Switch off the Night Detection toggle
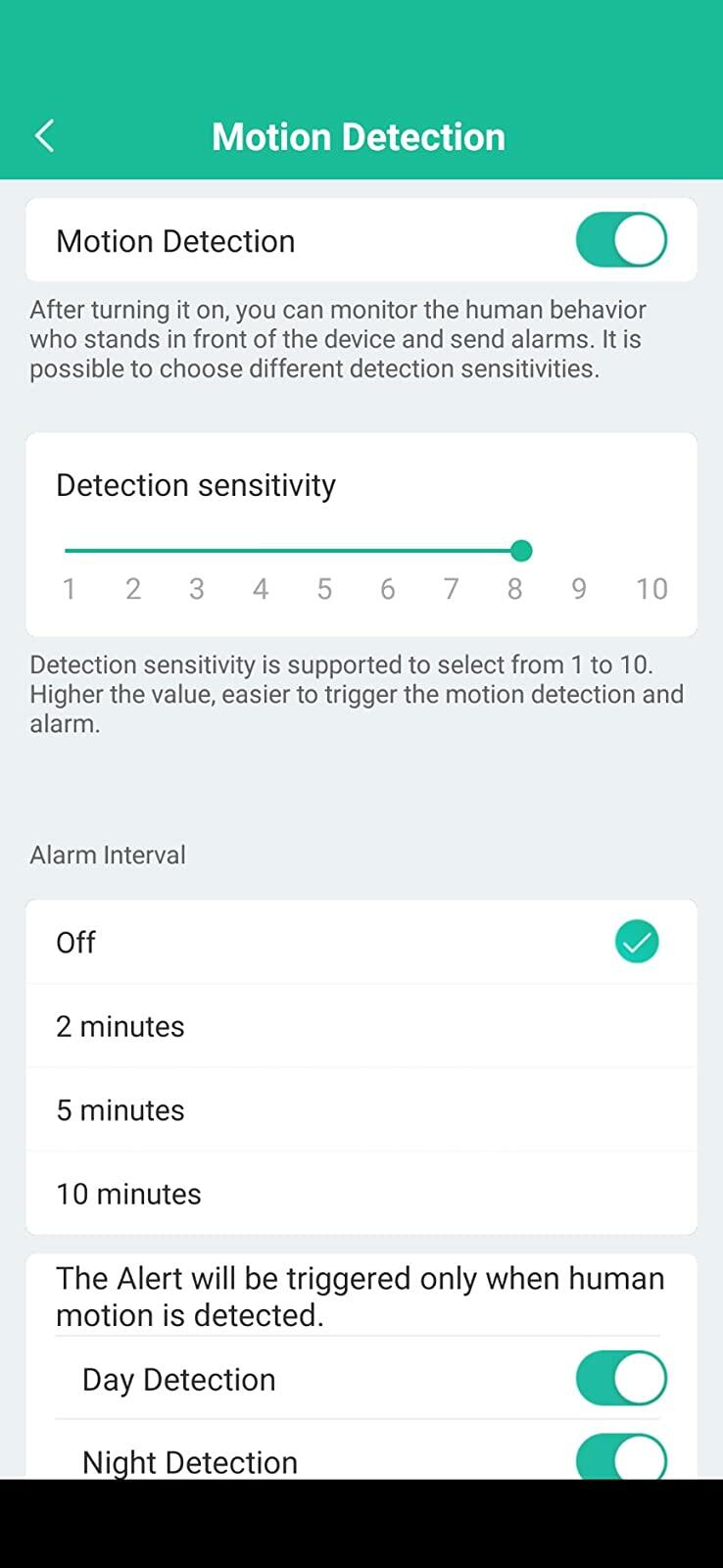 point(621,1456)
